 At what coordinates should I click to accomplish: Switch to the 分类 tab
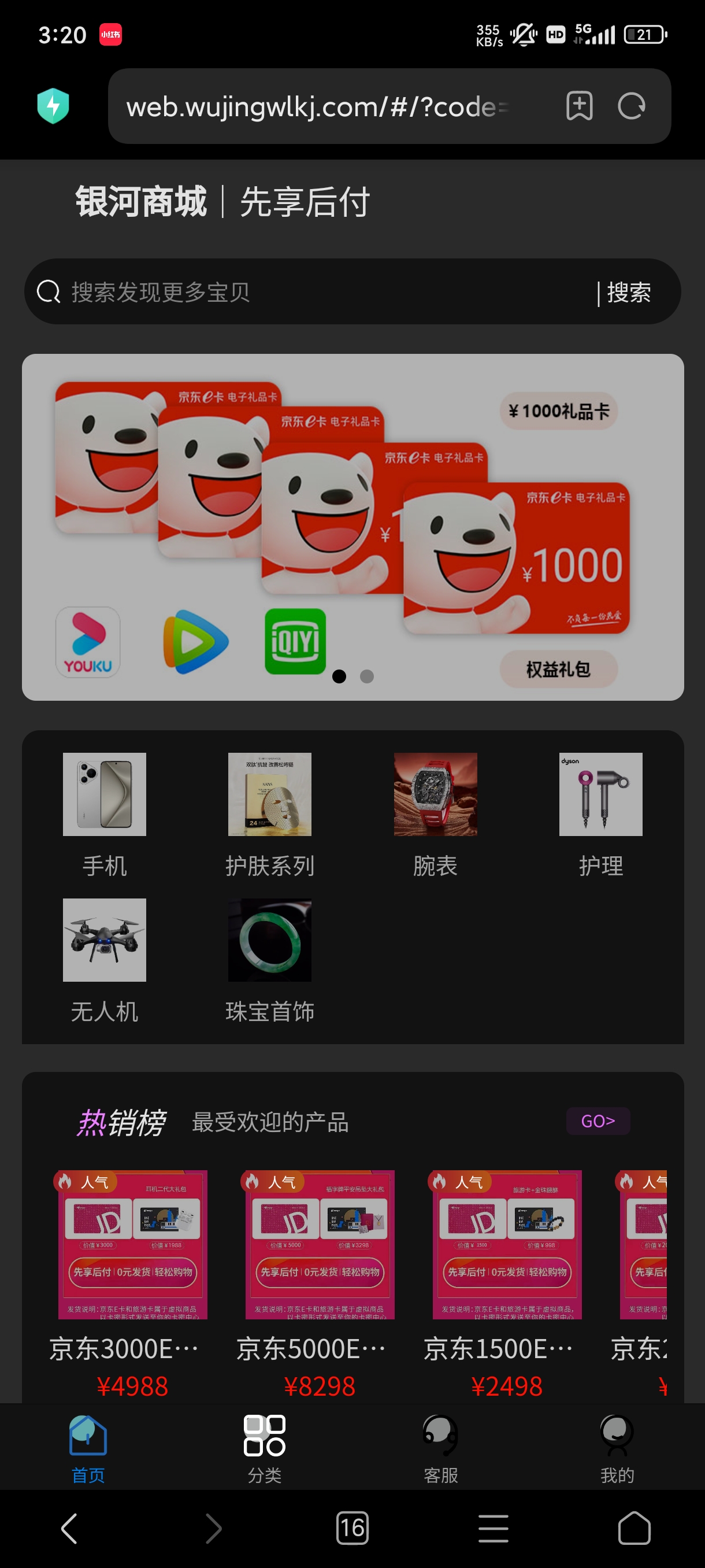(x=265, y=1449)
